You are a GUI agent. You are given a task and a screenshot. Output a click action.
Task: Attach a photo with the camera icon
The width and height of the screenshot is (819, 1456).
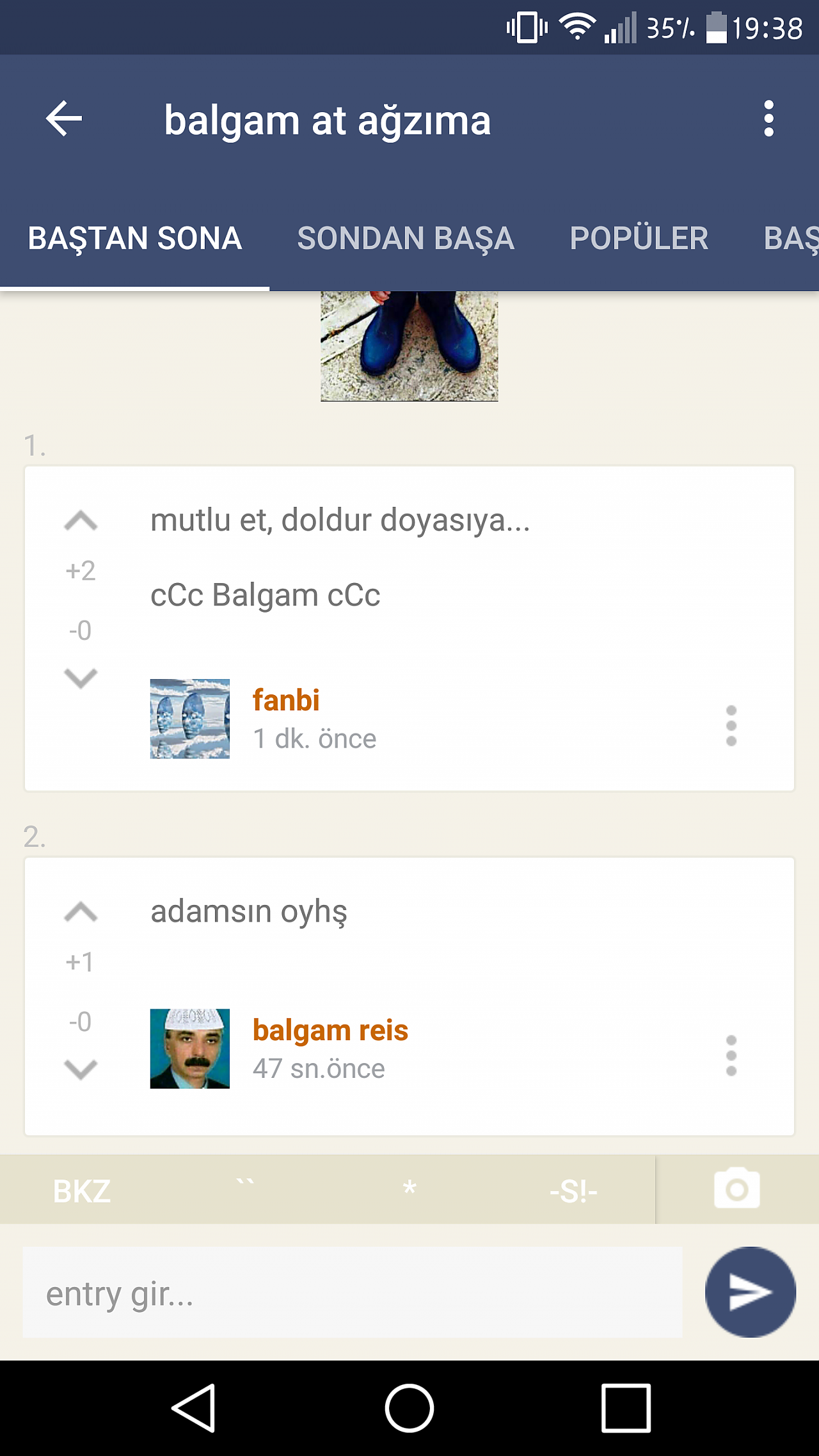[x=737, y=1188]
